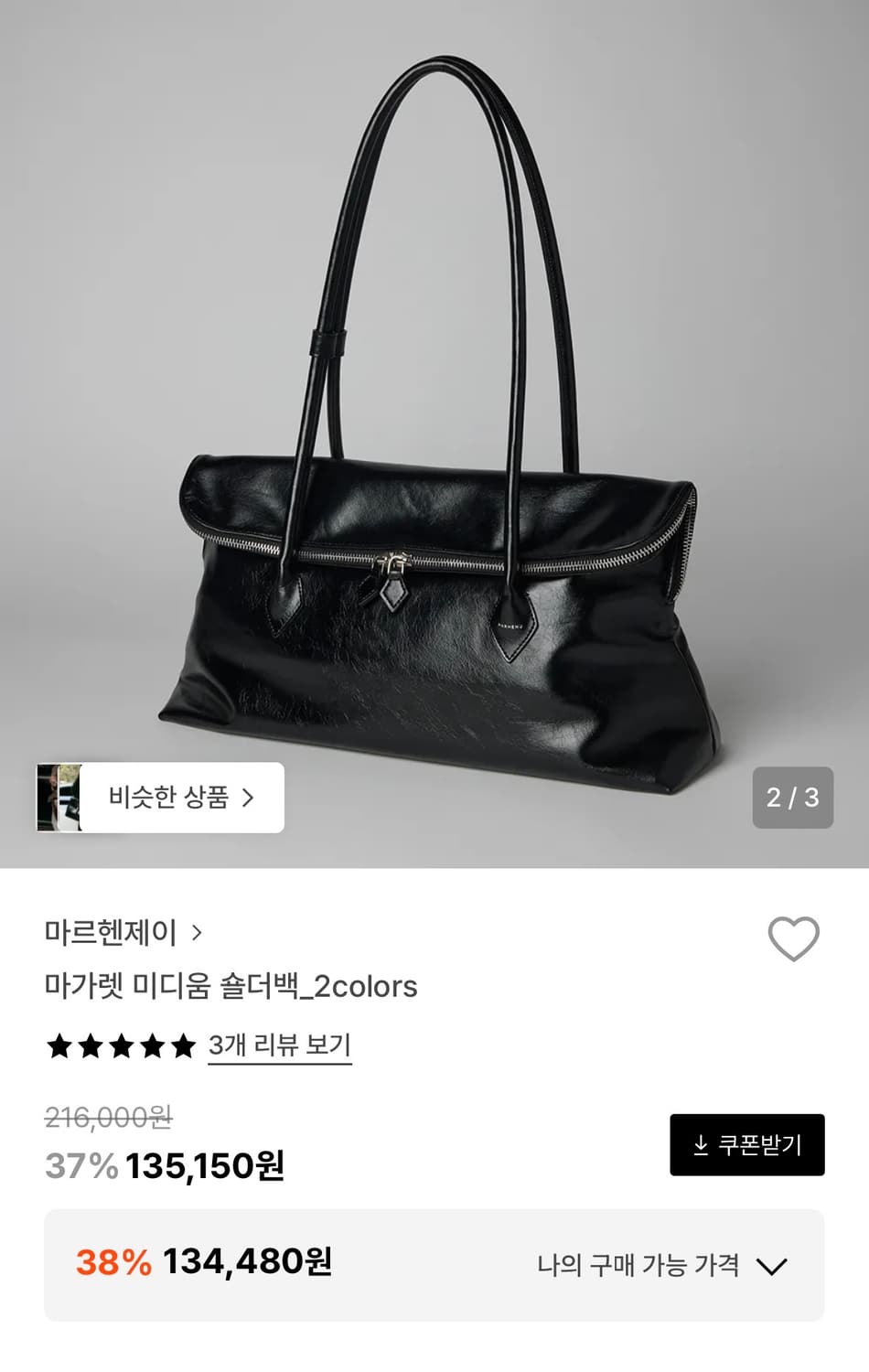869x1372 pixels.
Task: Tap the chevron next to 비슷한 상품
Action: point(250,798)
